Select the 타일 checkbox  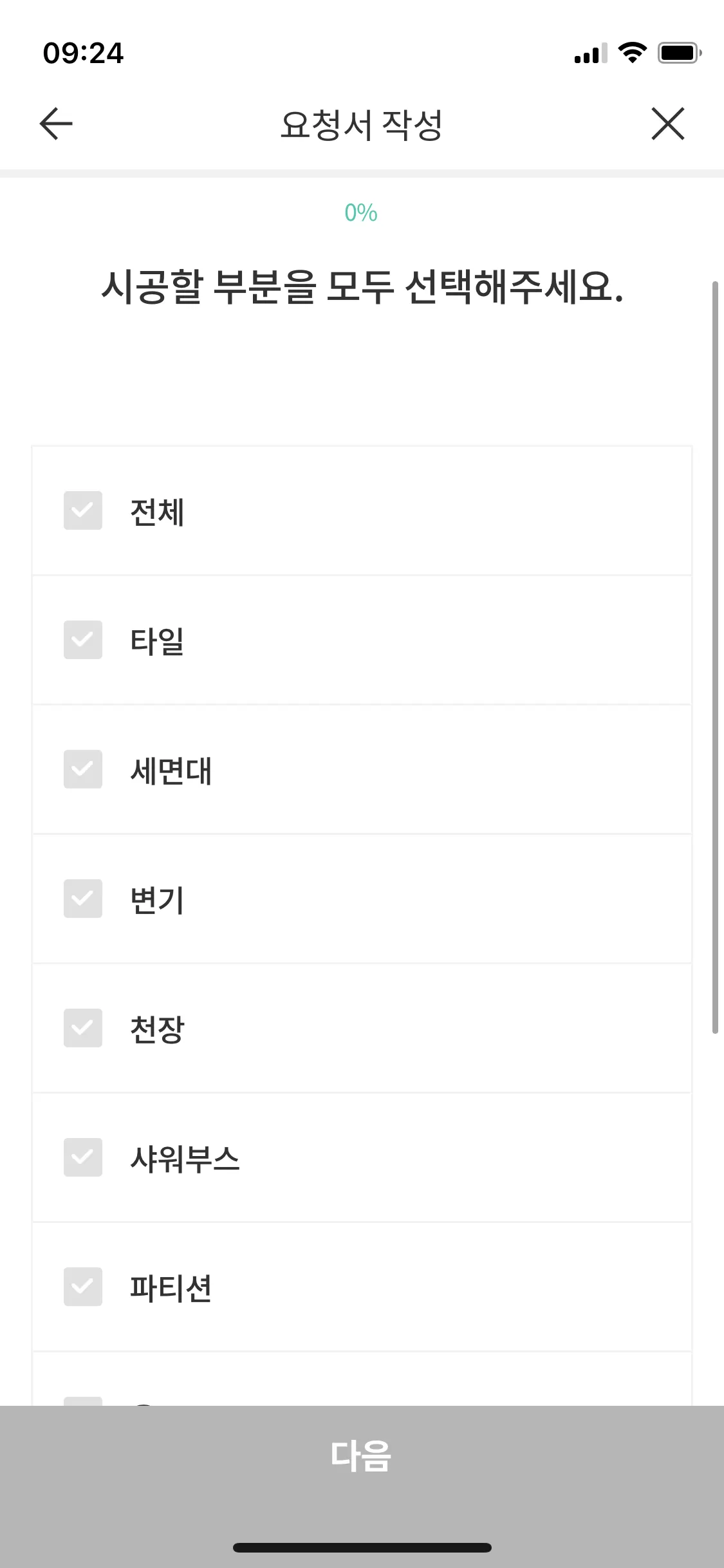83,640
